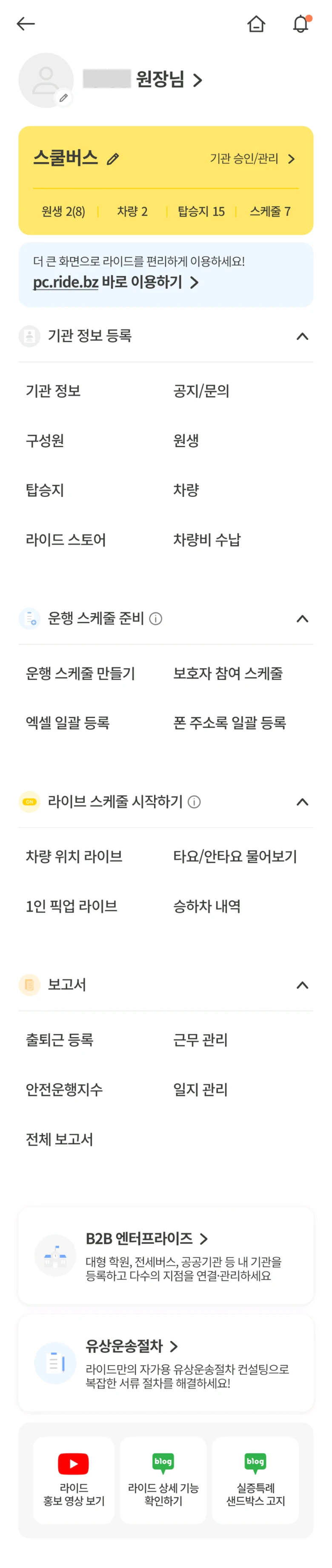Image resolution: width=332 pixels, height=1568 pixels.
Task: Go back using the arrow icon
Action: [26, 24]
